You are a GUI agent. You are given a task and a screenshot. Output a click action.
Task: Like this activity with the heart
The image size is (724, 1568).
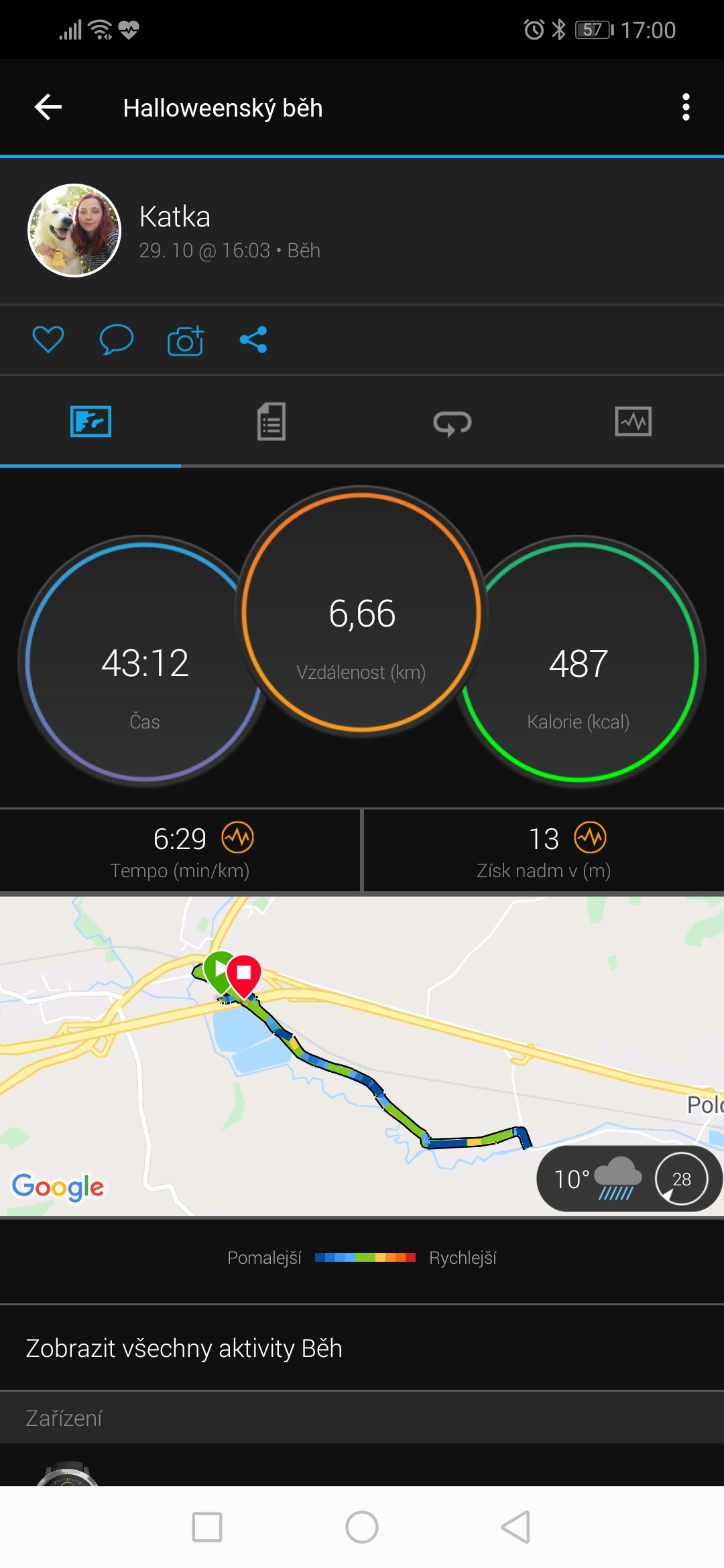click(48, 340)
